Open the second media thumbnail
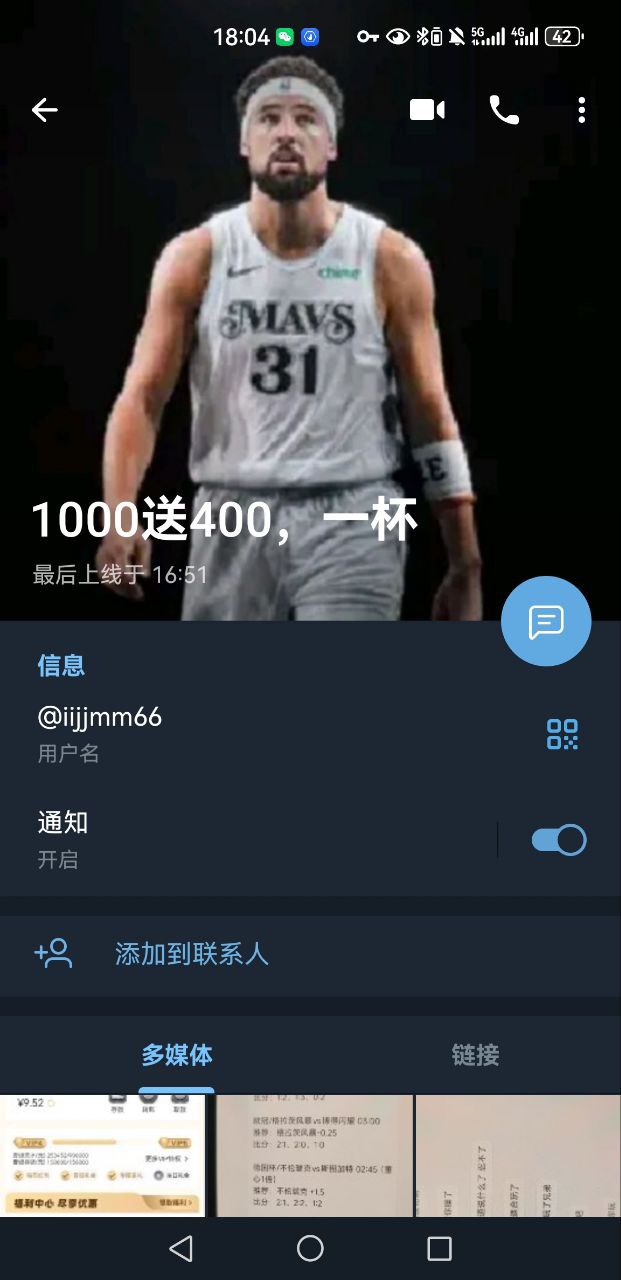Screen dimensions: 621x1280 (311, 1155)
